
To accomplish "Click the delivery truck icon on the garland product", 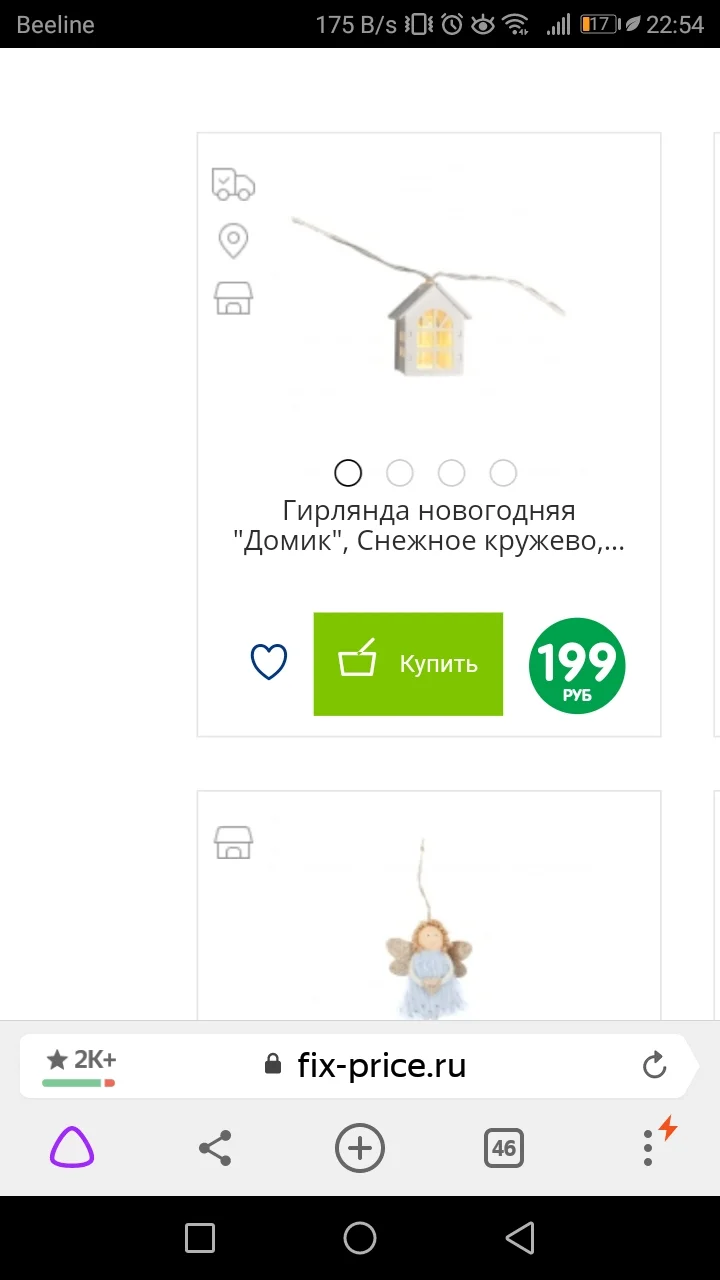I will [233, 185].
